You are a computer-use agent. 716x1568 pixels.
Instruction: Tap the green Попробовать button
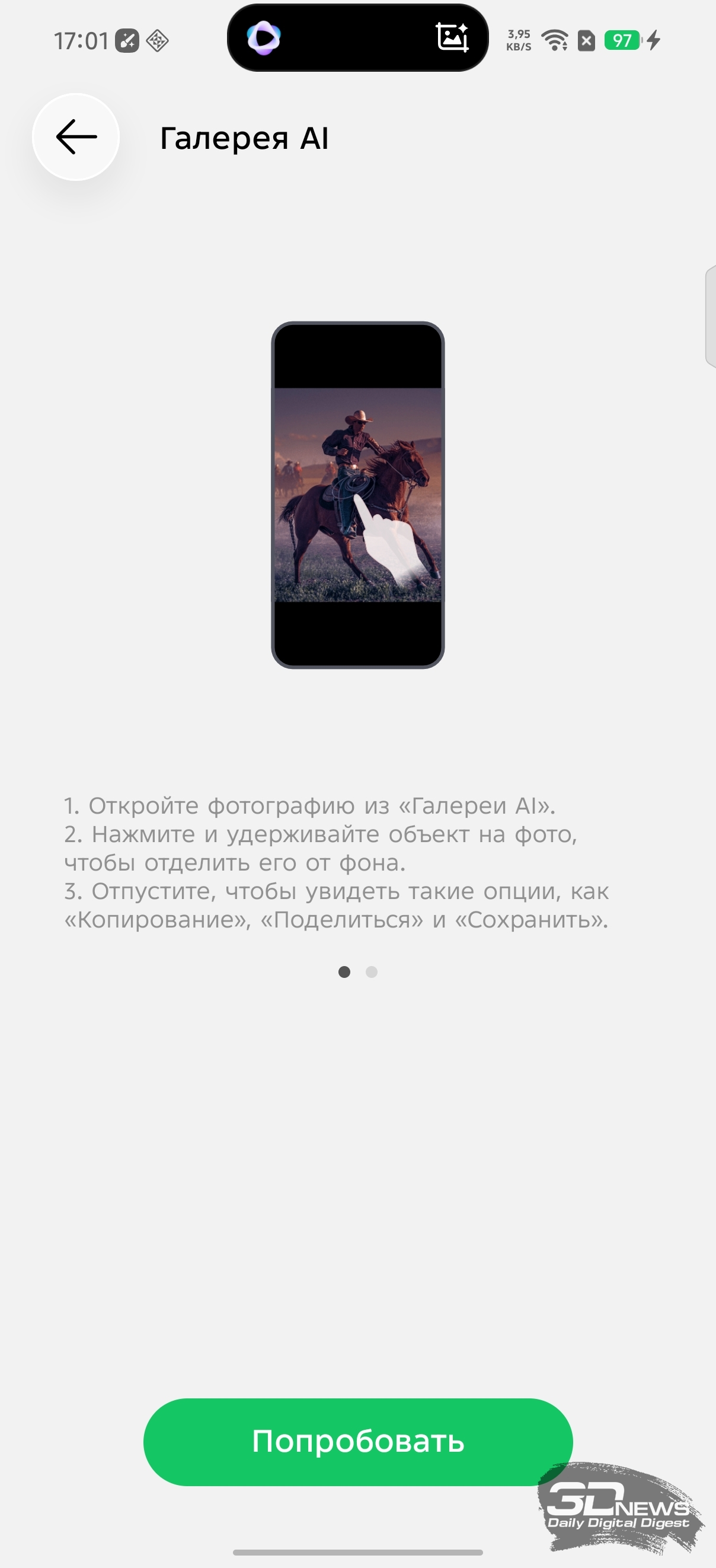[x=357, y=1442]
